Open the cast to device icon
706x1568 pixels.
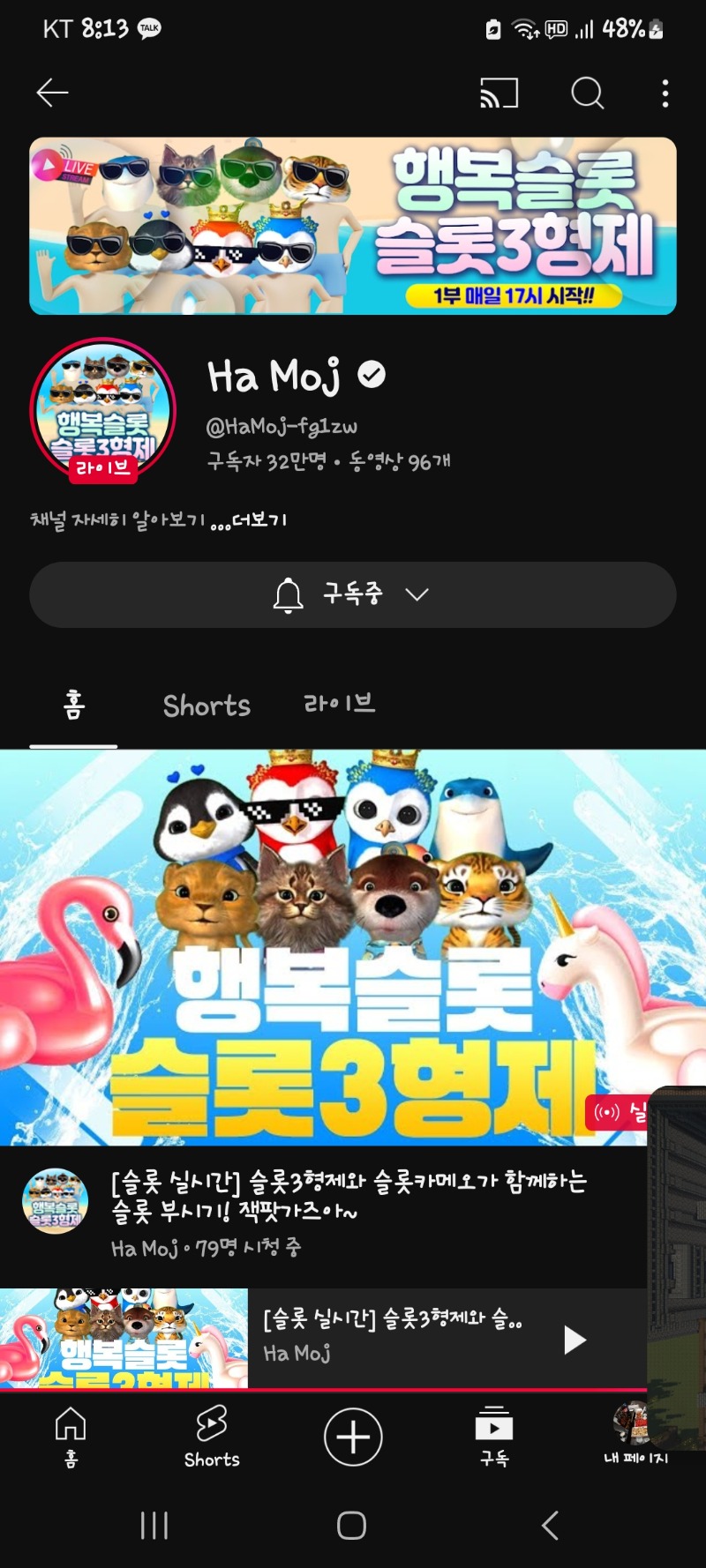499,93
